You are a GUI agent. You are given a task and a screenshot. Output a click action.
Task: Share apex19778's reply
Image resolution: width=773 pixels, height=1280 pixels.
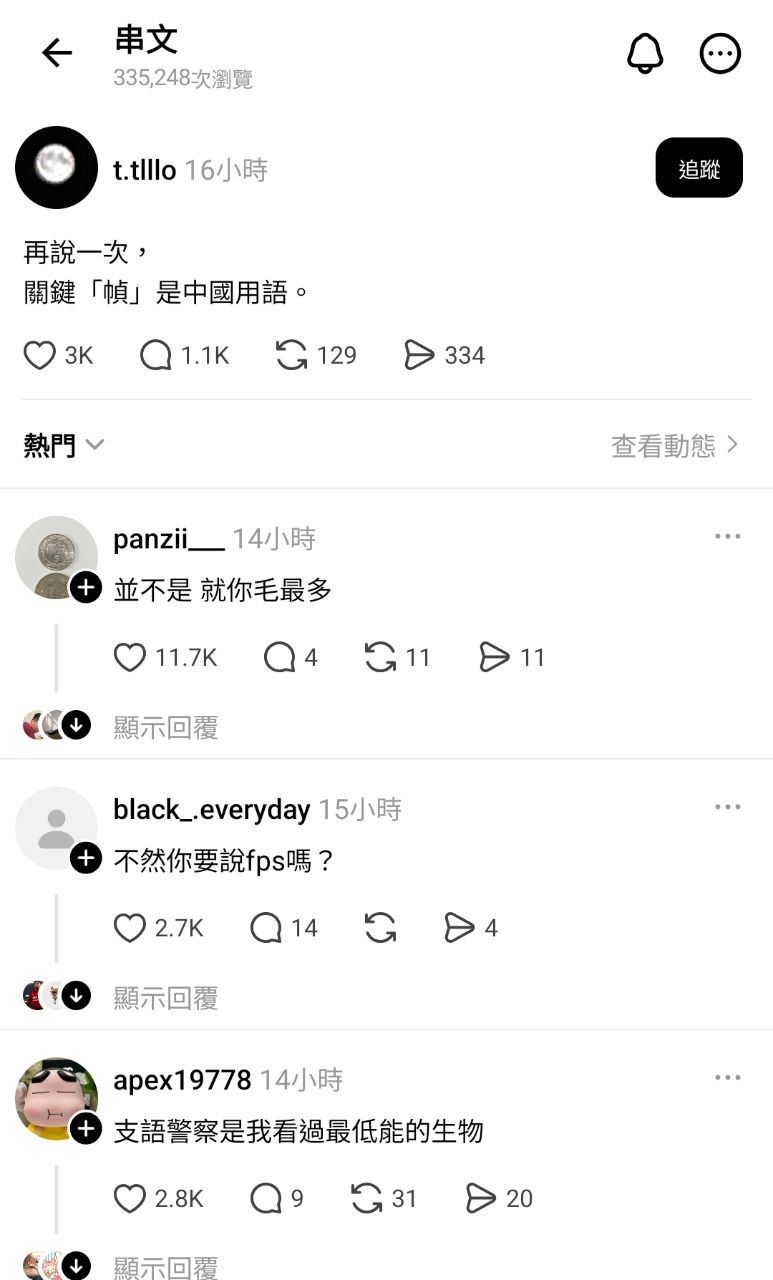[x=480, y=1198]
